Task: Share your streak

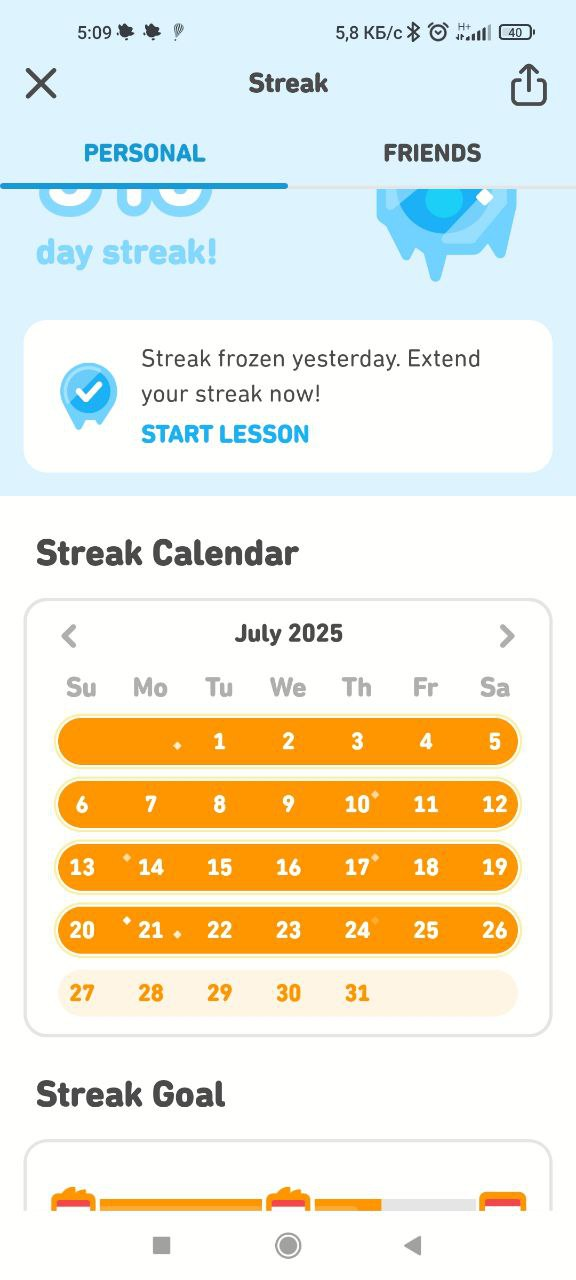Action: (529, 84)
